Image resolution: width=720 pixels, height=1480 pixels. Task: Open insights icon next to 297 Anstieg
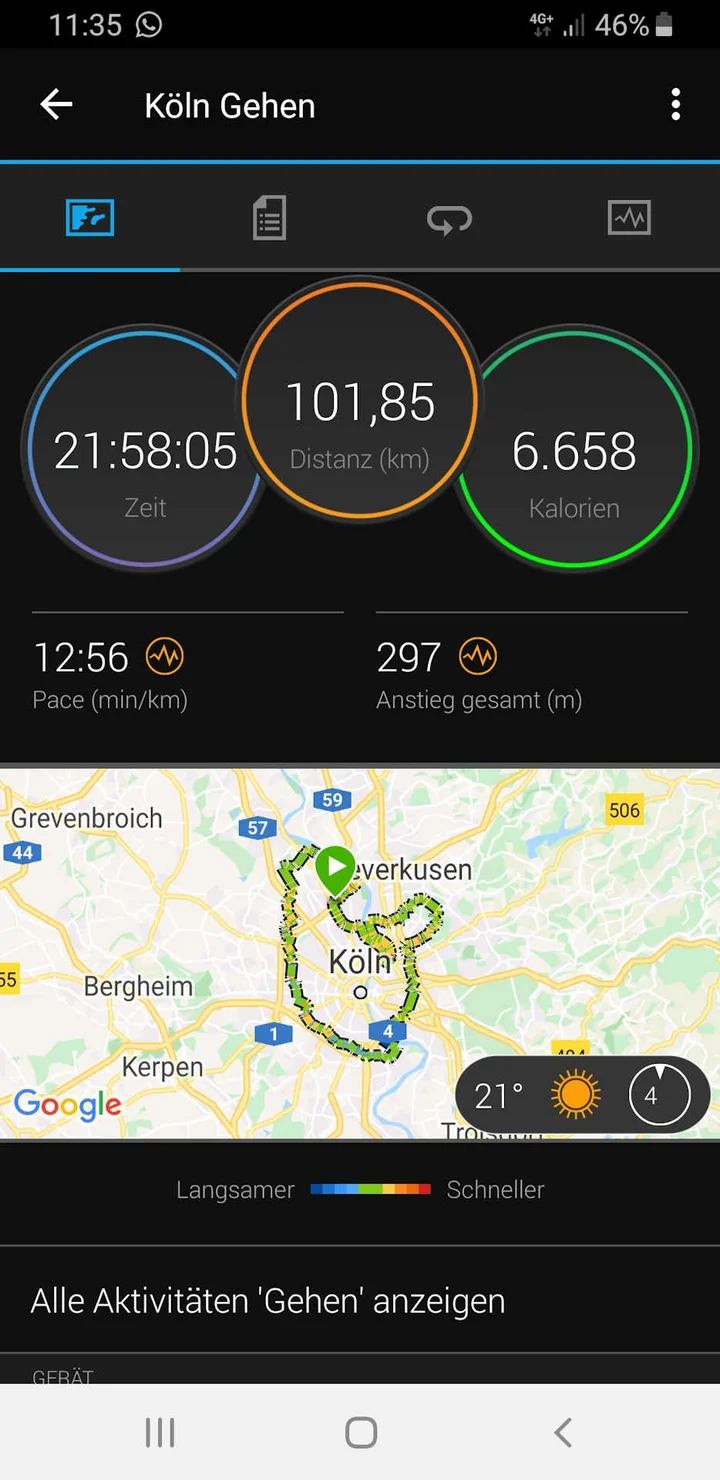tap(478, 657)
